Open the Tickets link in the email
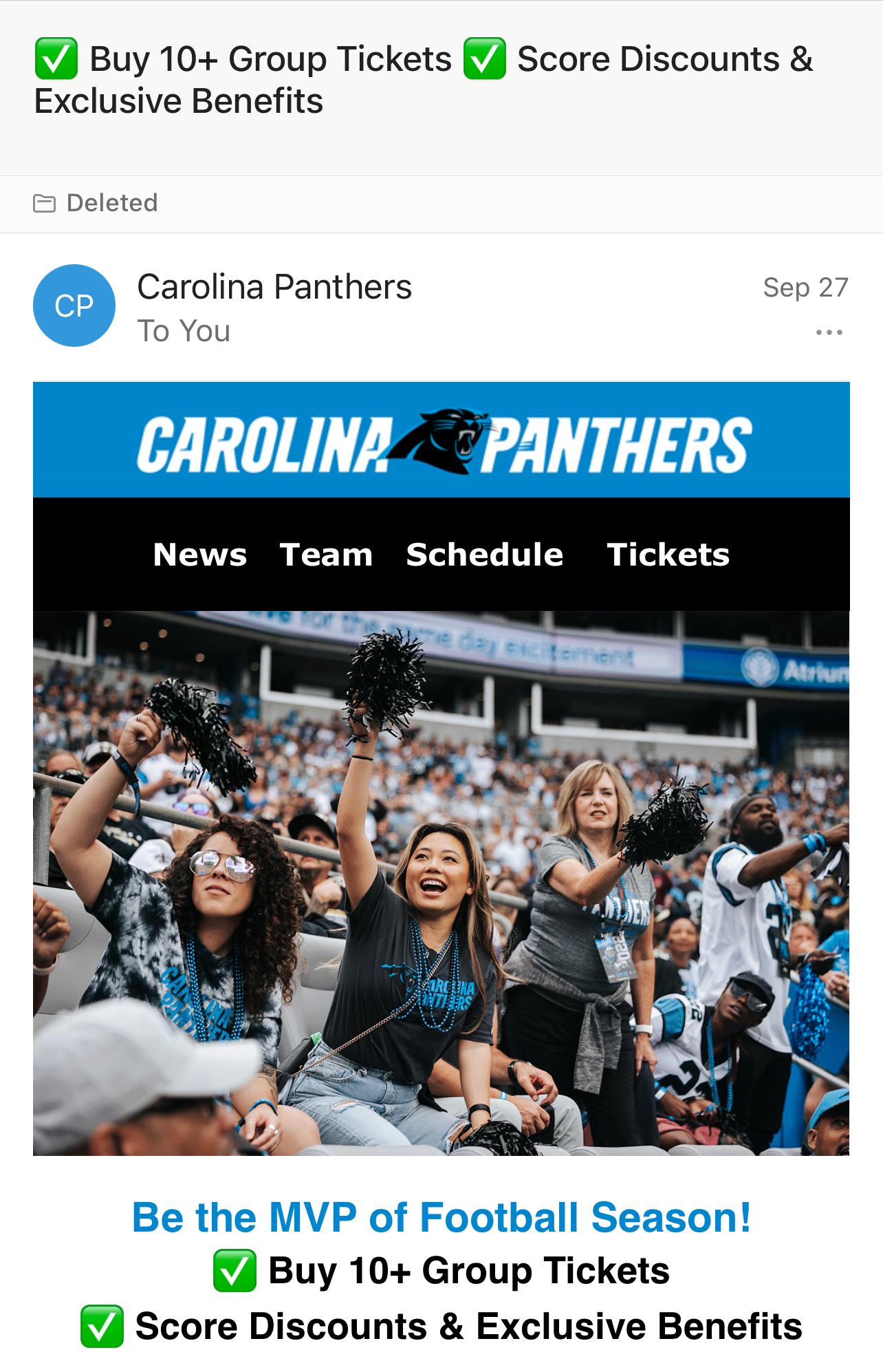 tap(668, 555)
